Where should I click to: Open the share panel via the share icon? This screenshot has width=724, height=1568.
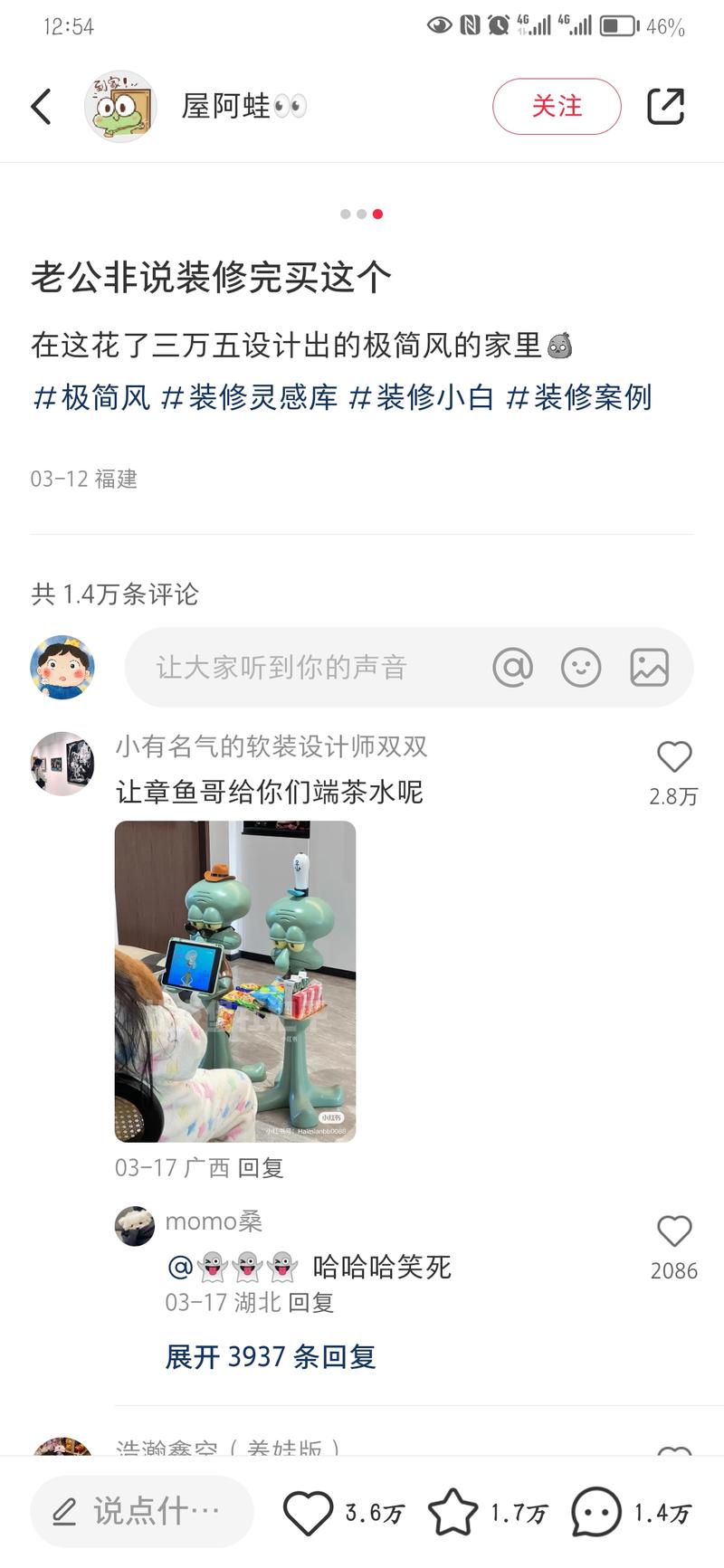coord(665,106)
